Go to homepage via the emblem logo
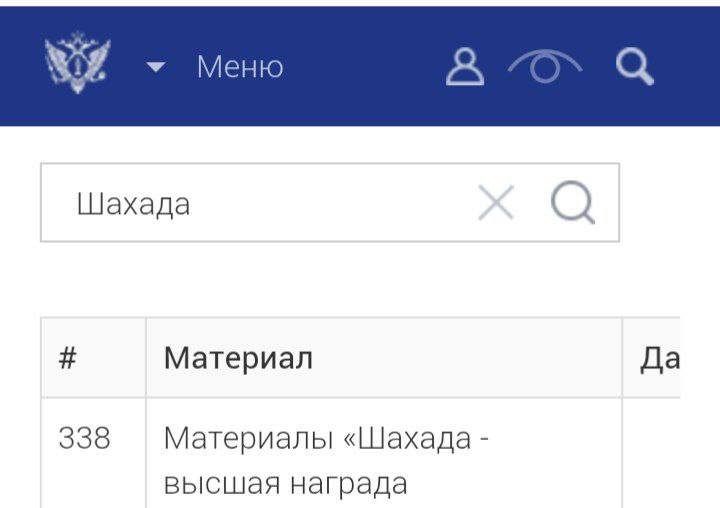The image size is (720, 508). pos(78,65)
